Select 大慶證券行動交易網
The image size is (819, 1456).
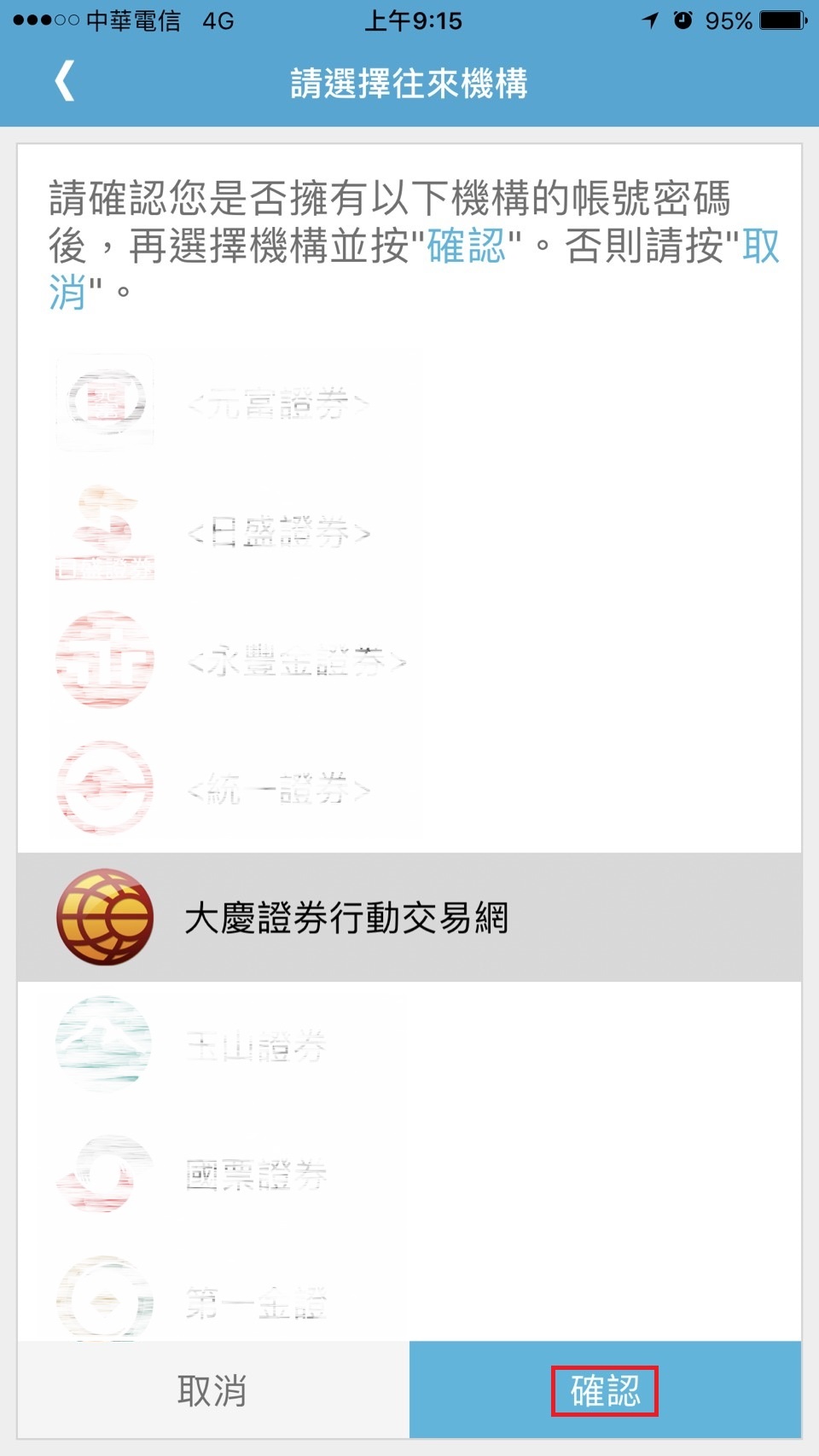click(409, 918)
